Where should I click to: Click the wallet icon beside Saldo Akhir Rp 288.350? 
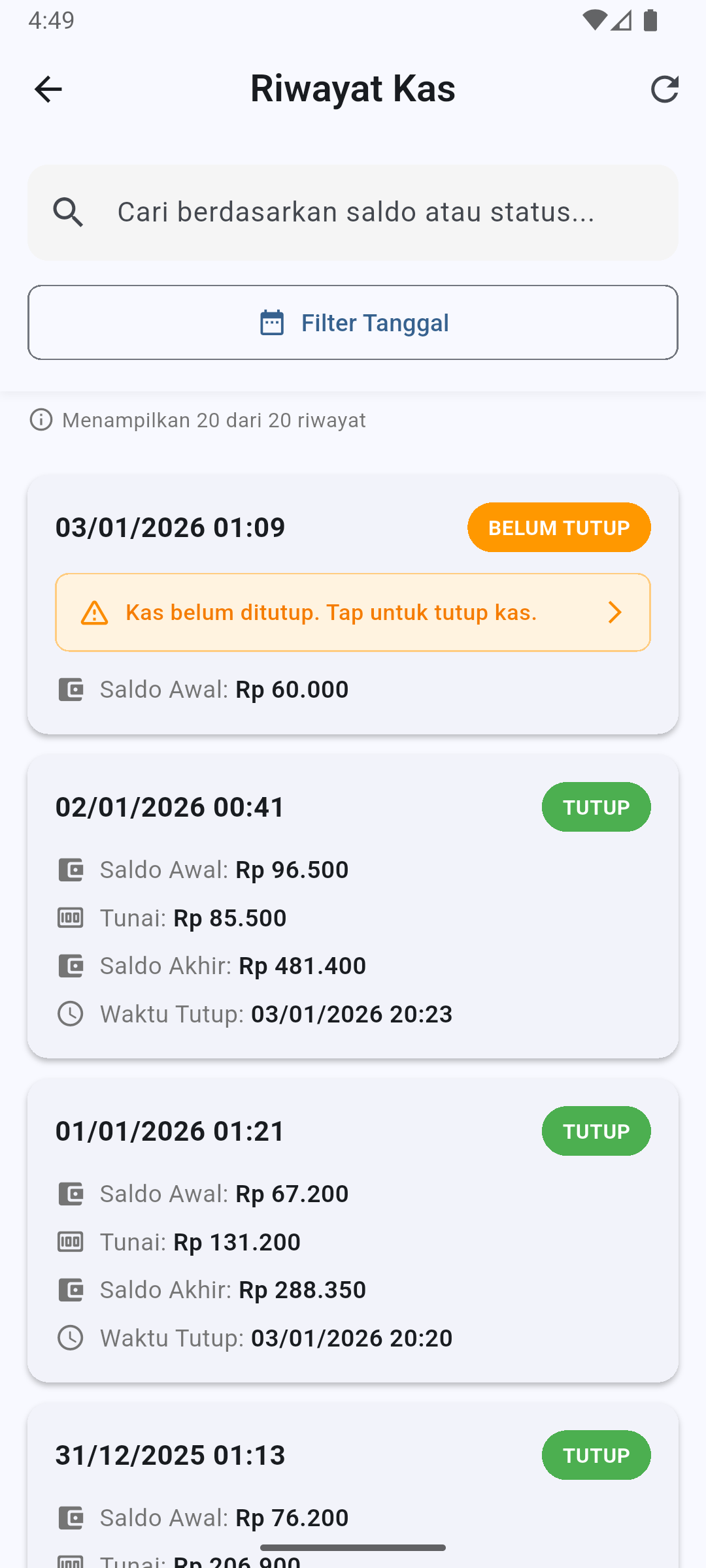pos(71,1290)
